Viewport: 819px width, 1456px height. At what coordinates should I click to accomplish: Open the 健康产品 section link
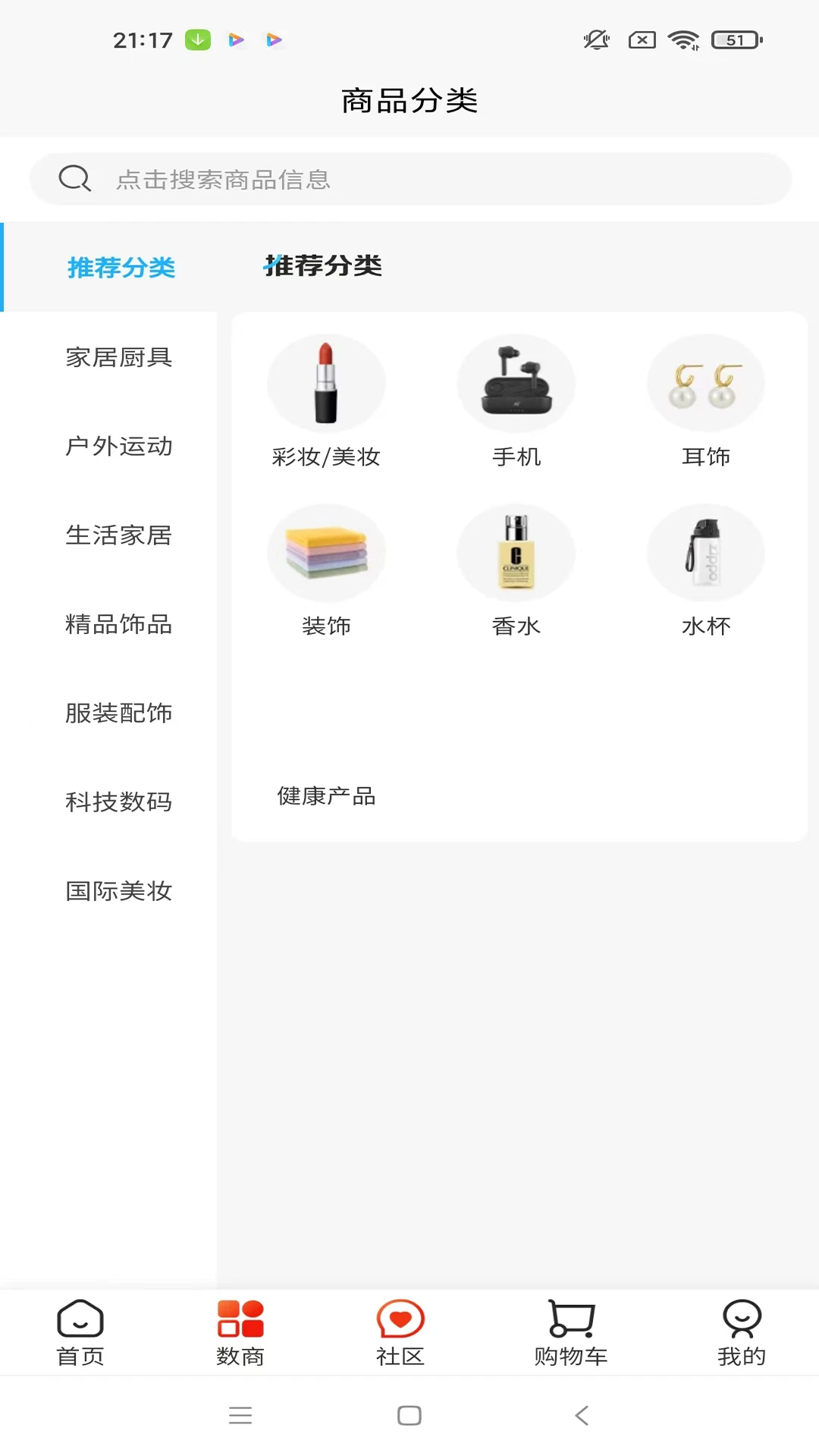pyautogui.click(x=326, y=795)
